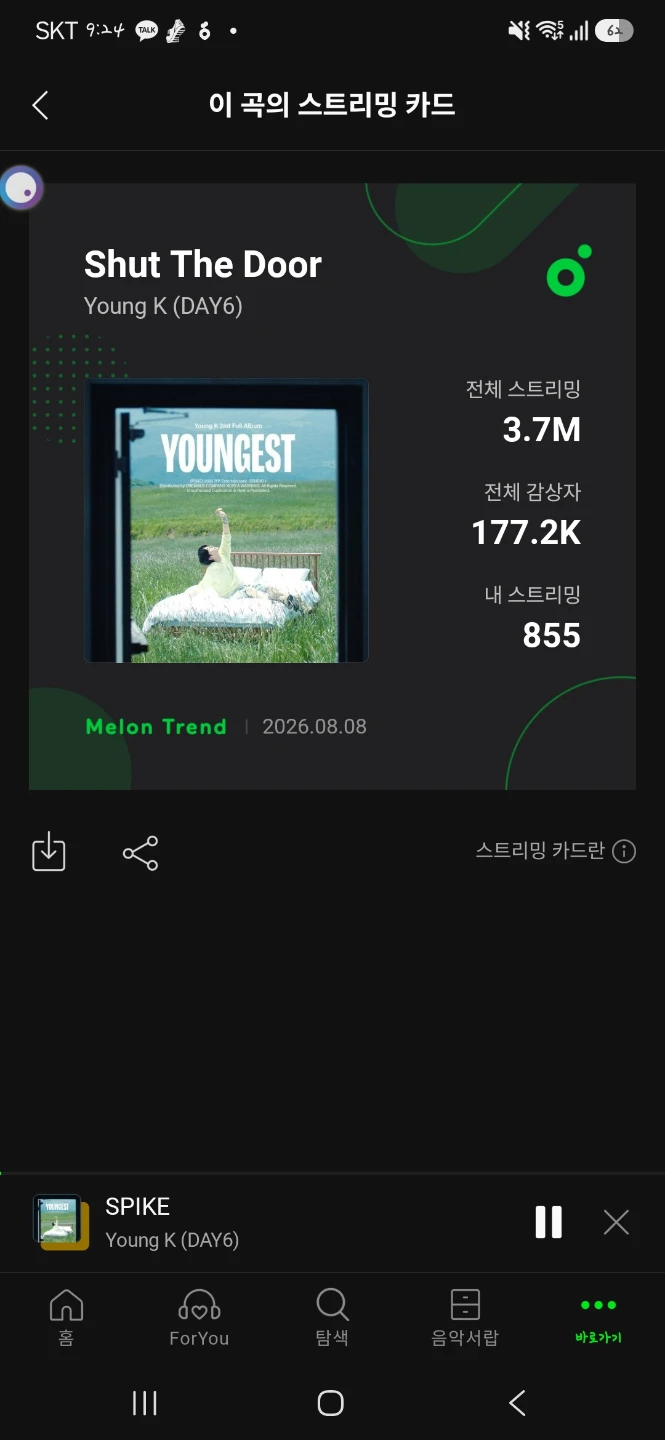The image size is (665, 1440).
Task: Tap the floating assistant bubble
Action: coord(21,187)
